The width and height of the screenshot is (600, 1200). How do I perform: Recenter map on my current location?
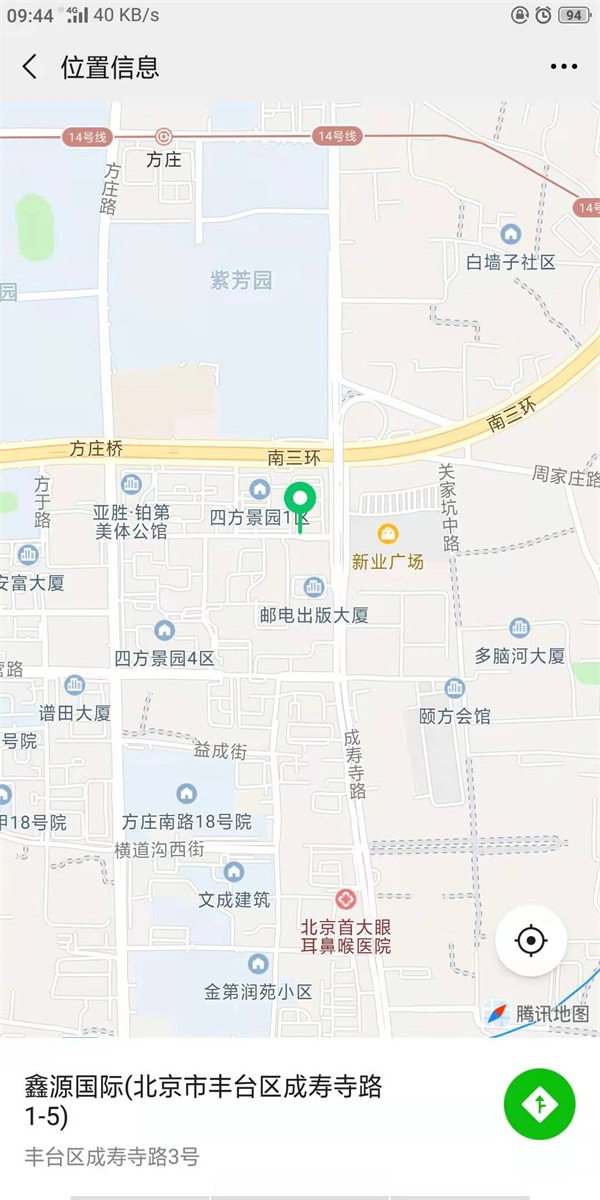(x=531, y=941)
